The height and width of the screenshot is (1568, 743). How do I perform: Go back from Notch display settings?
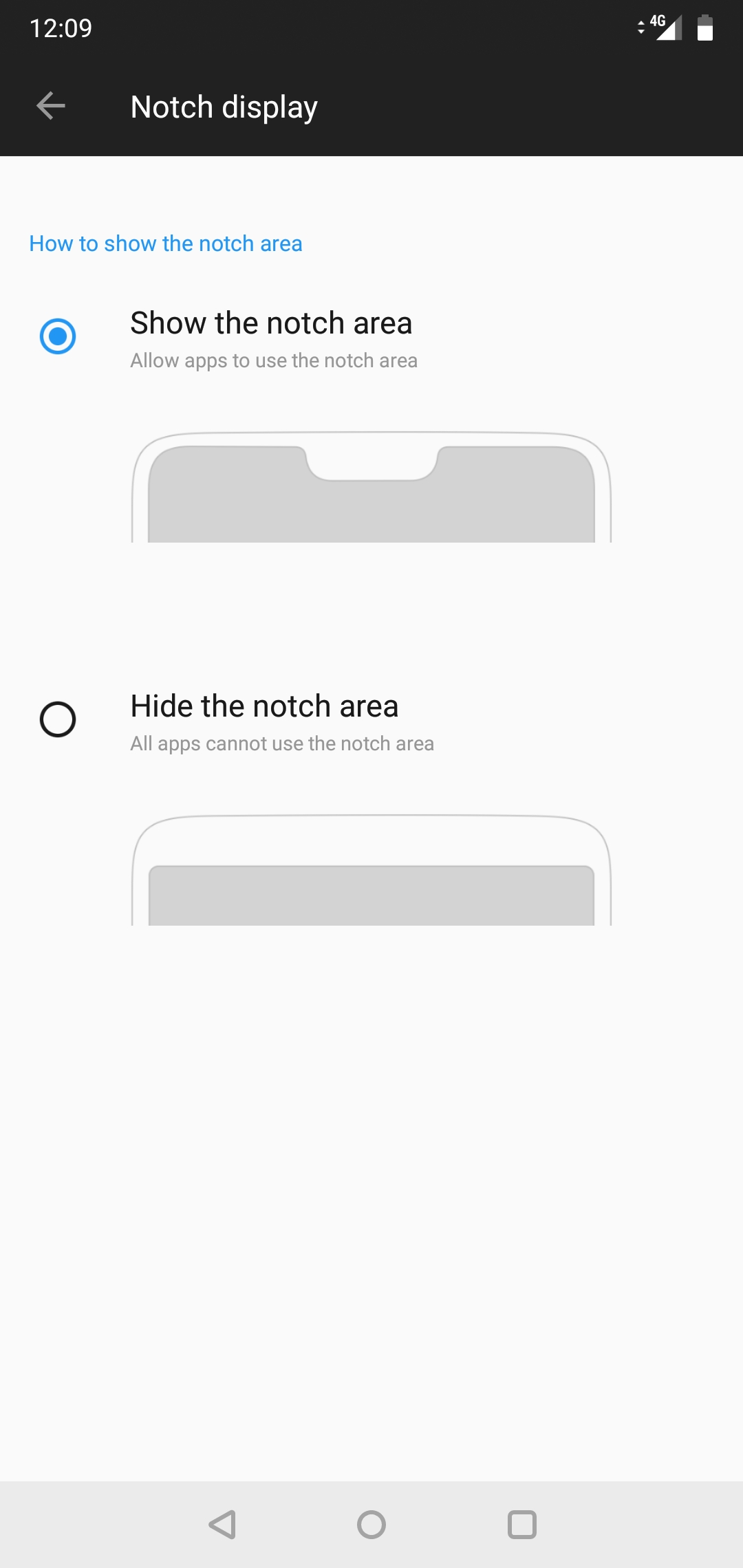(x=50, y=106)
